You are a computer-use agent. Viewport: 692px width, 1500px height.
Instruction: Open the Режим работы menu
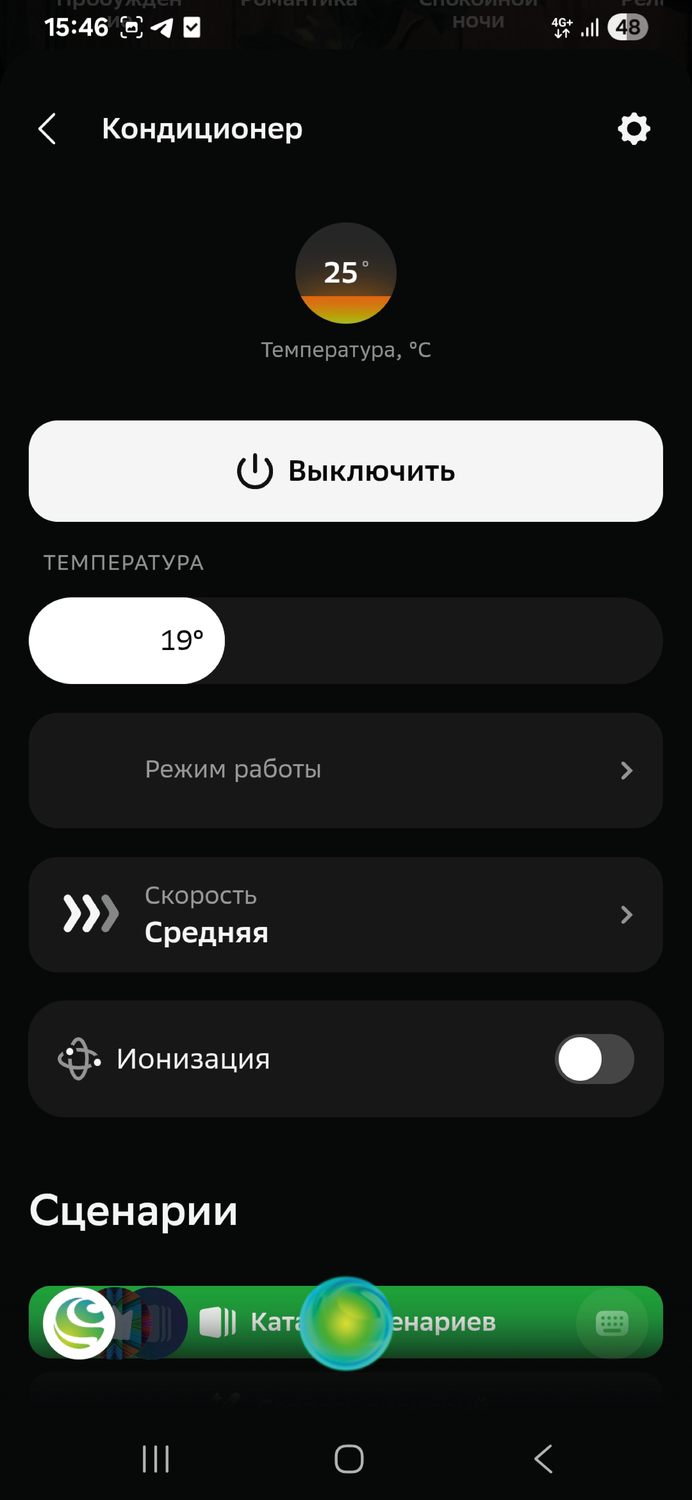[x=346, y=770]
